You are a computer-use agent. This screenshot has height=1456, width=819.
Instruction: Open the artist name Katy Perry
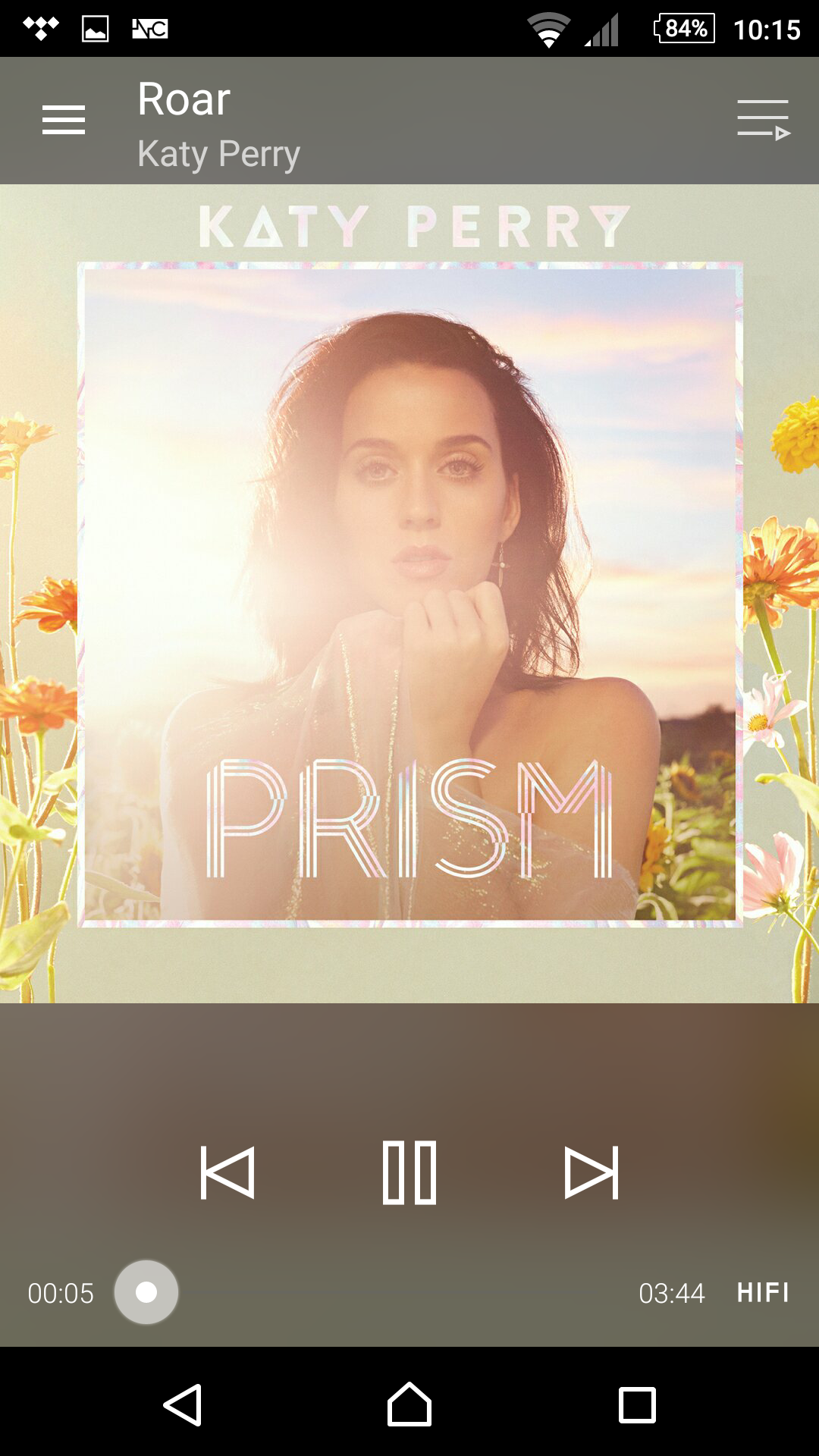point(218,154)
